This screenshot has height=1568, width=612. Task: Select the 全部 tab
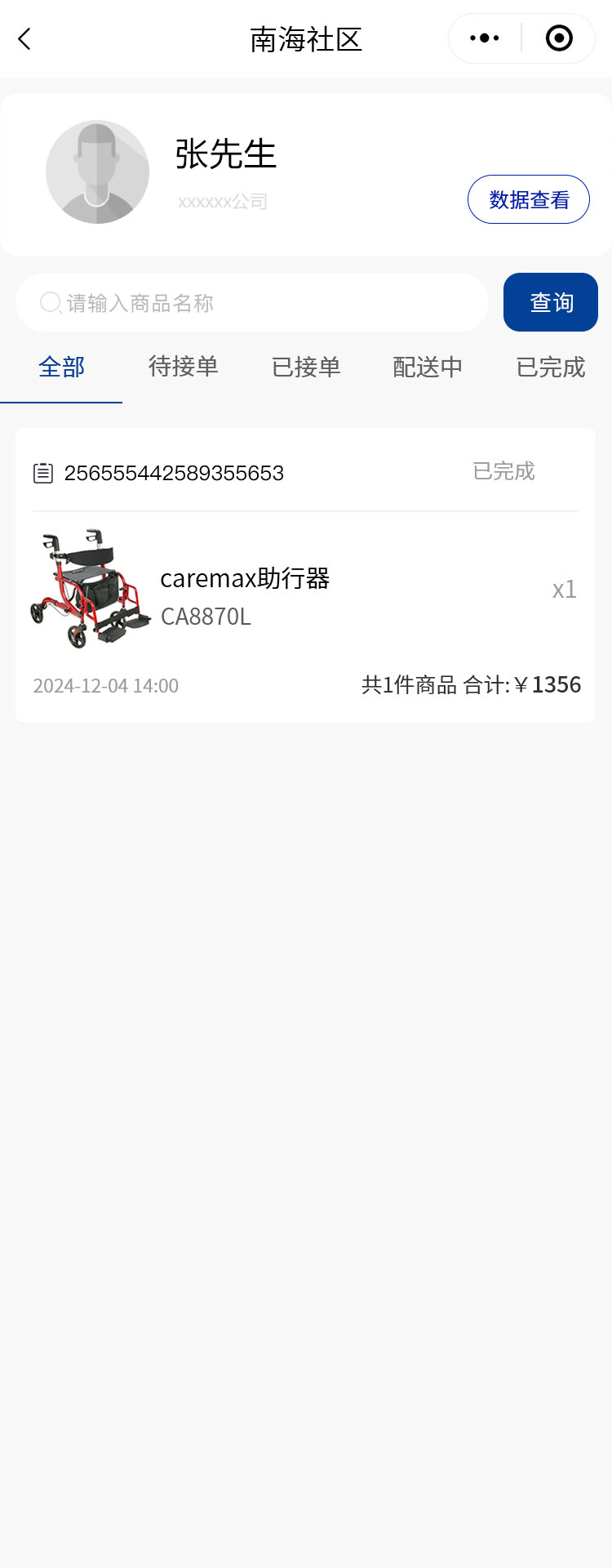(x=61, y=367)
